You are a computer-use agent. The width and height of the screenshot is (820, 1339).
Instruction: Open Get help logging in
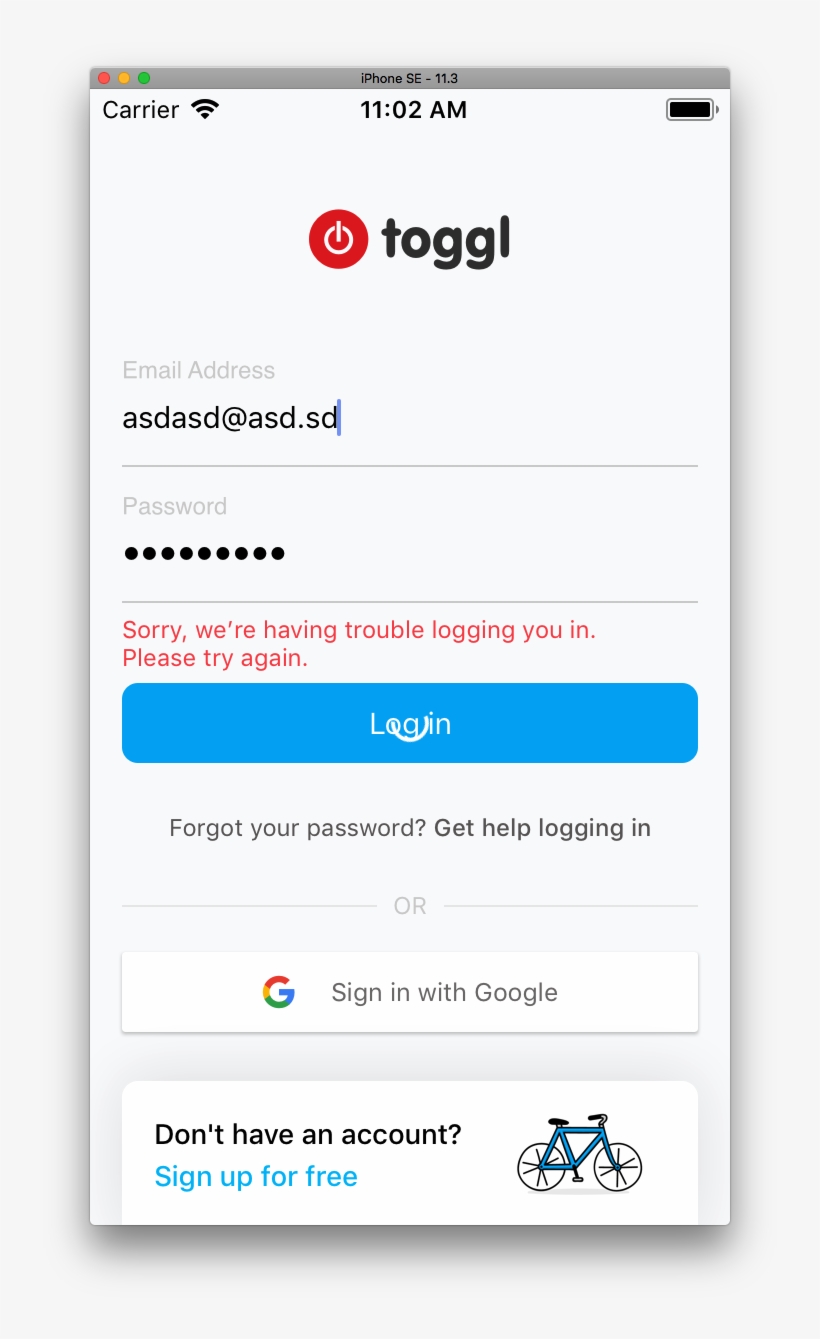[542, 828]
